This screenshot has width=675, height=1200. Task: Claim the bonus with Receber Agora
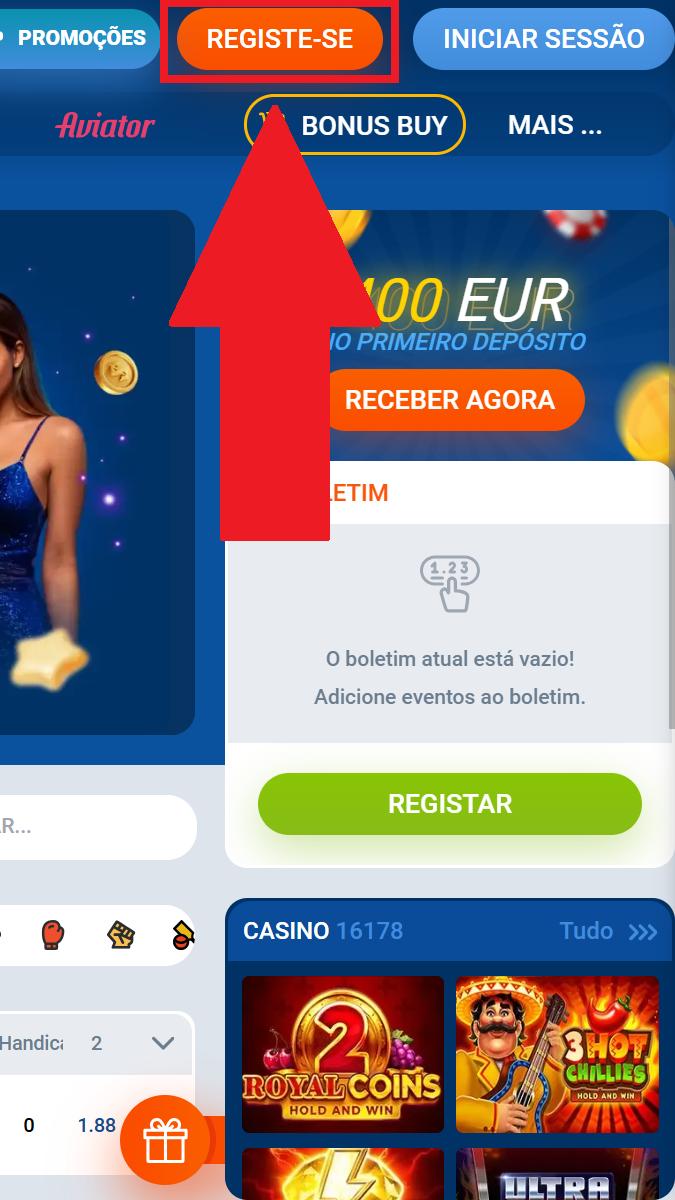(449, 400)
